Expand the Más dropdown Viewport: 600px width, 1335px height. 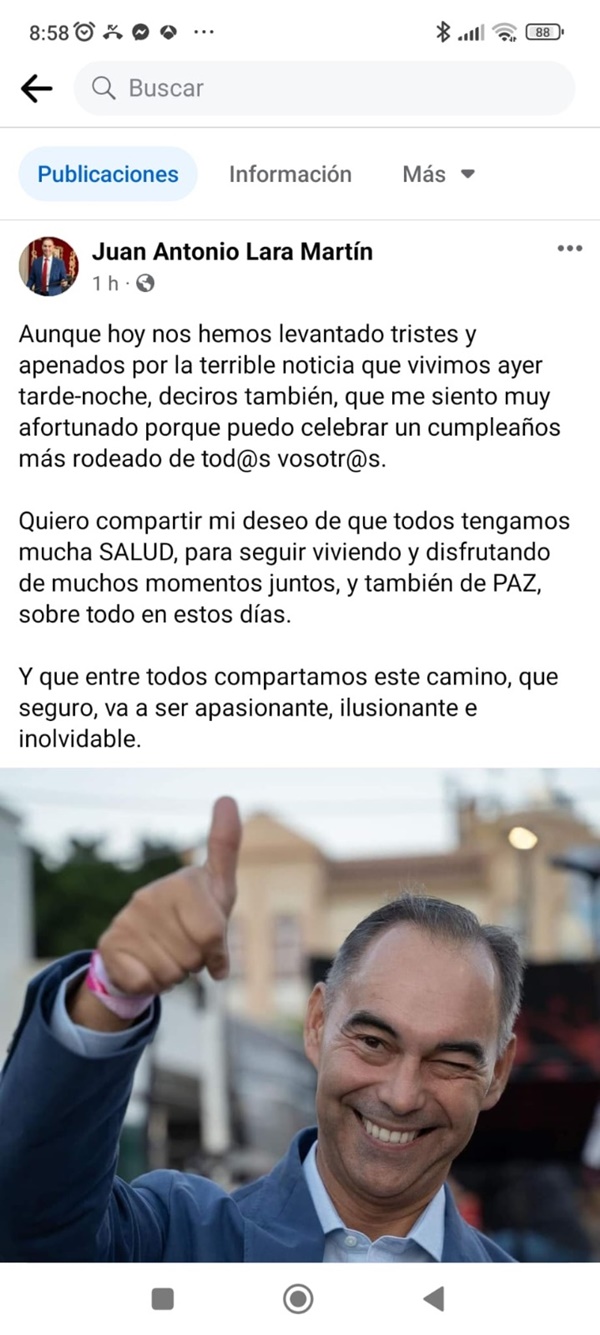(x=438, y=174)
